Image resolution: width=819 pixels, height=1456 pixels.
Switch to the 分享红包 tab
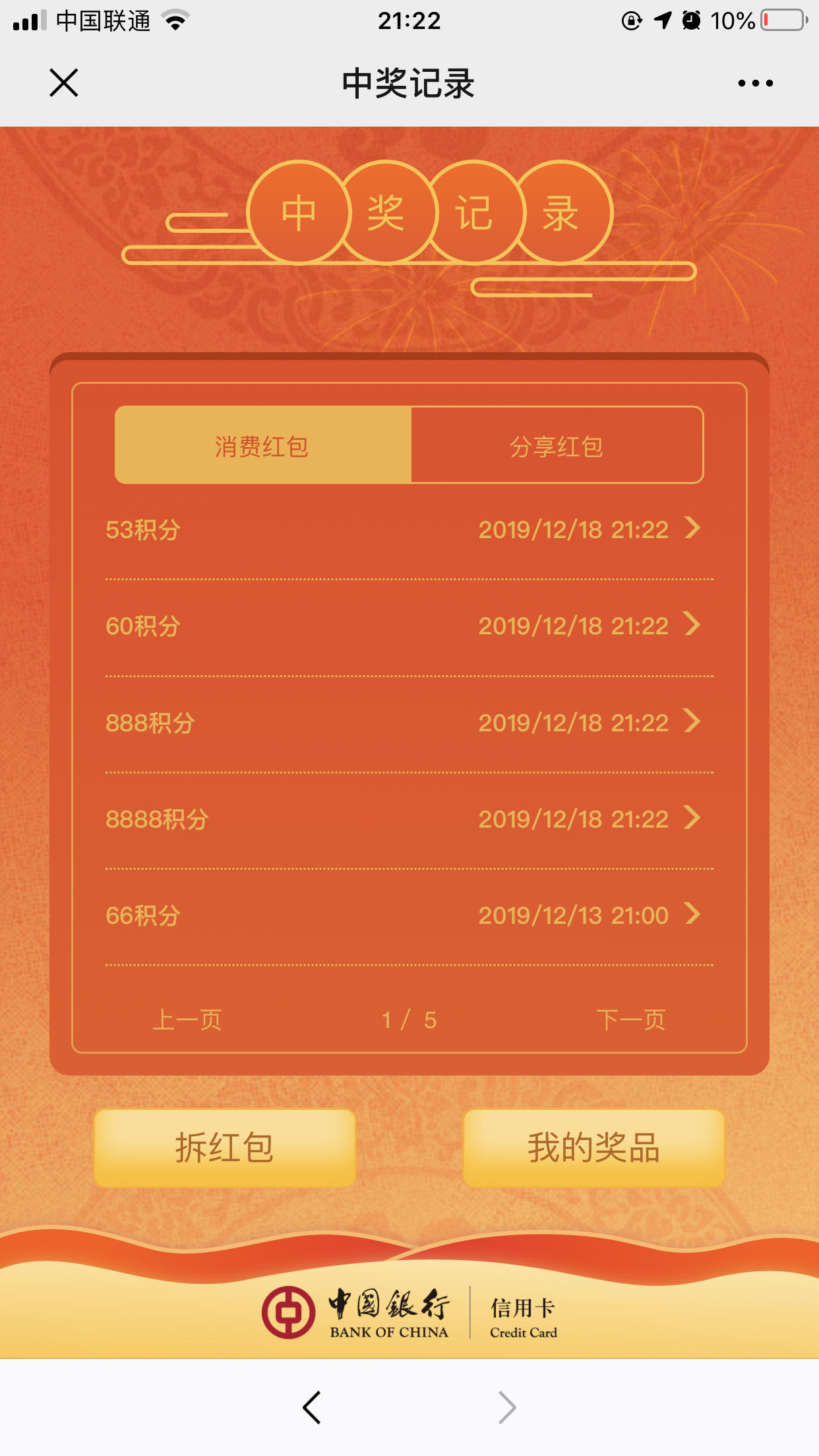click(557, 446)
